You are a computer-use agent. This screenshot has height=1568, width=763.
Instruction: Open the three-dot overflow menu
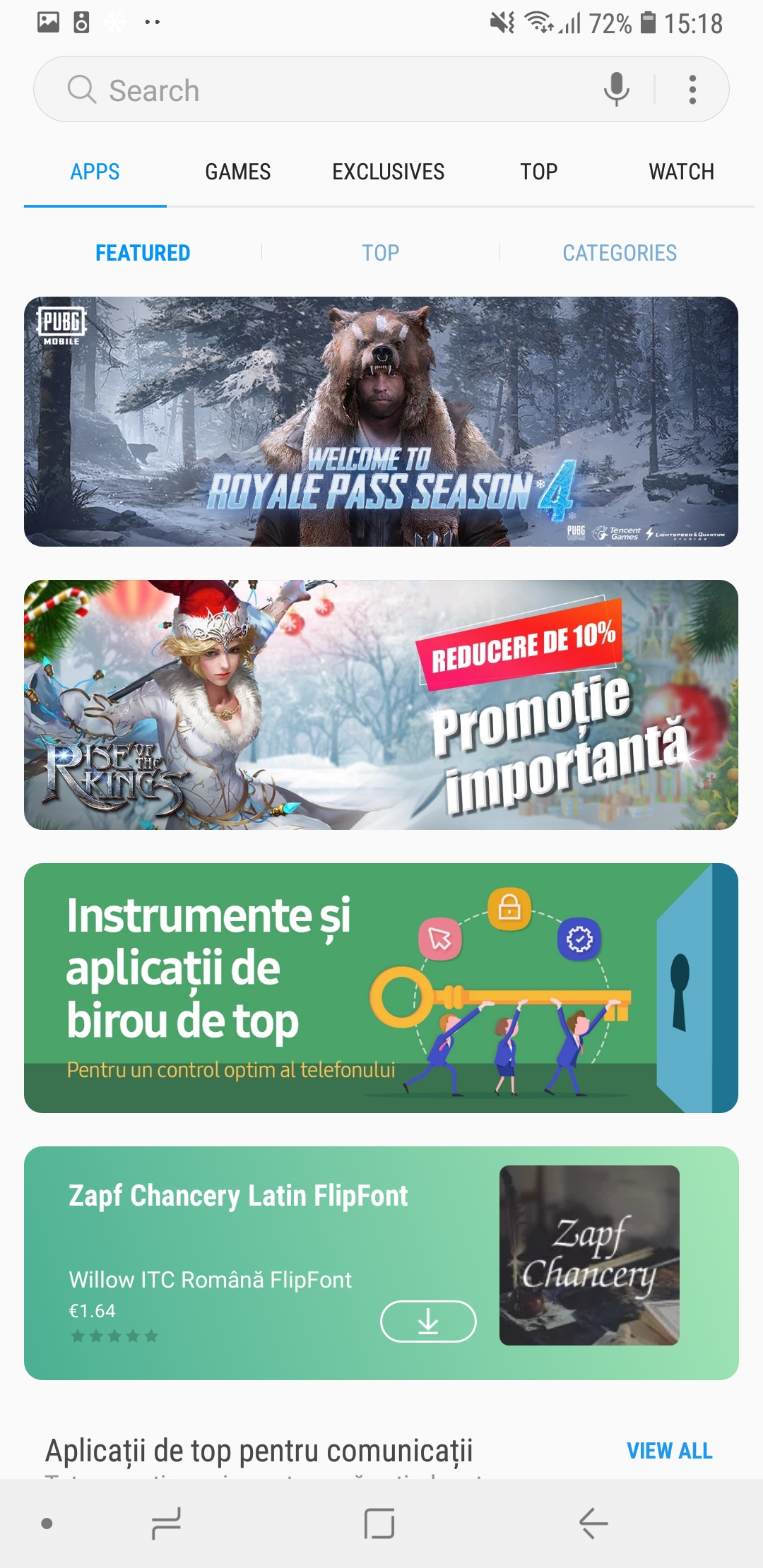pyautogui.click(x=692, y=90)
